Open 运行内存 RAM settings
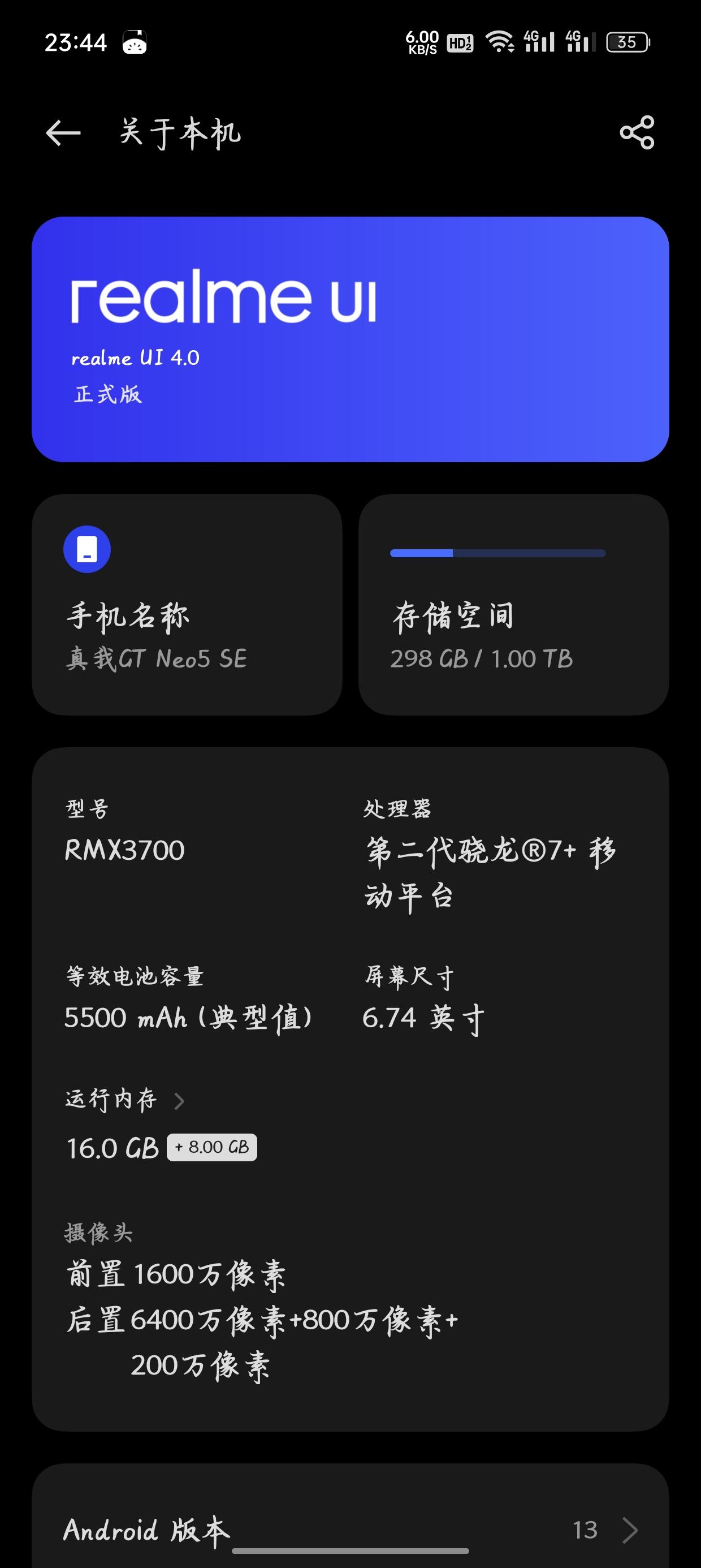This screenshot has width=701, height=1568. point(125,1100)
